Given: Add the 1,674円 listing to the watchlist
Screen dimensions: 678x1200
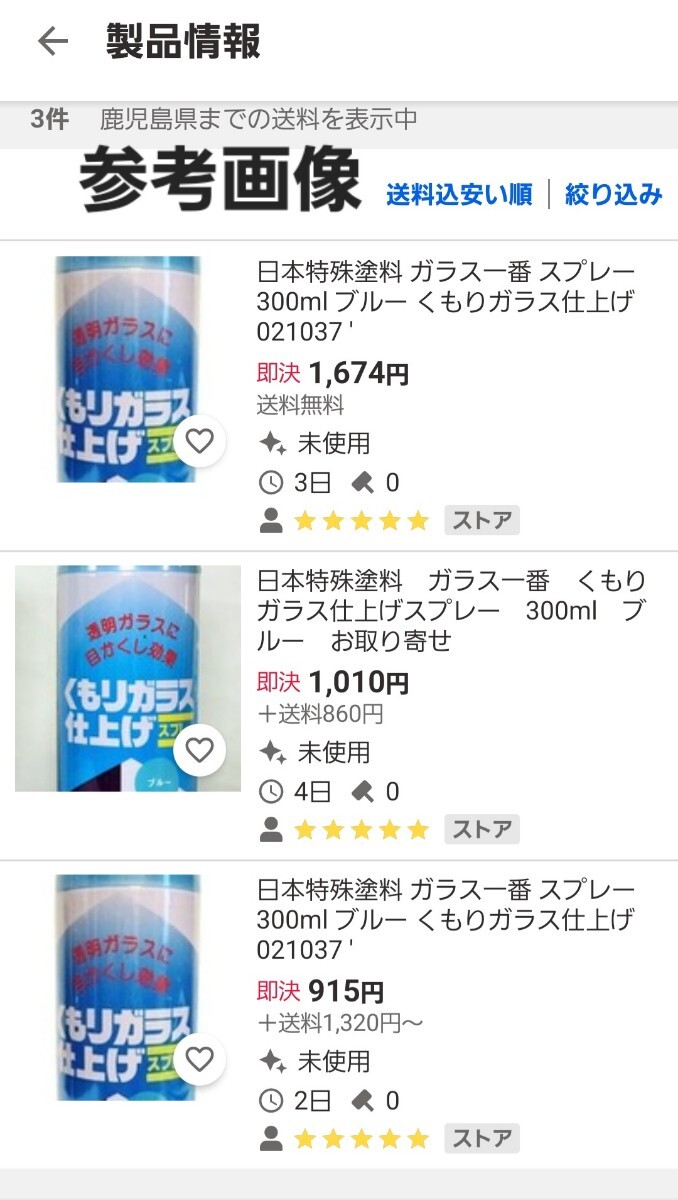Looking at the screenshot, I should tap(200, 441).
